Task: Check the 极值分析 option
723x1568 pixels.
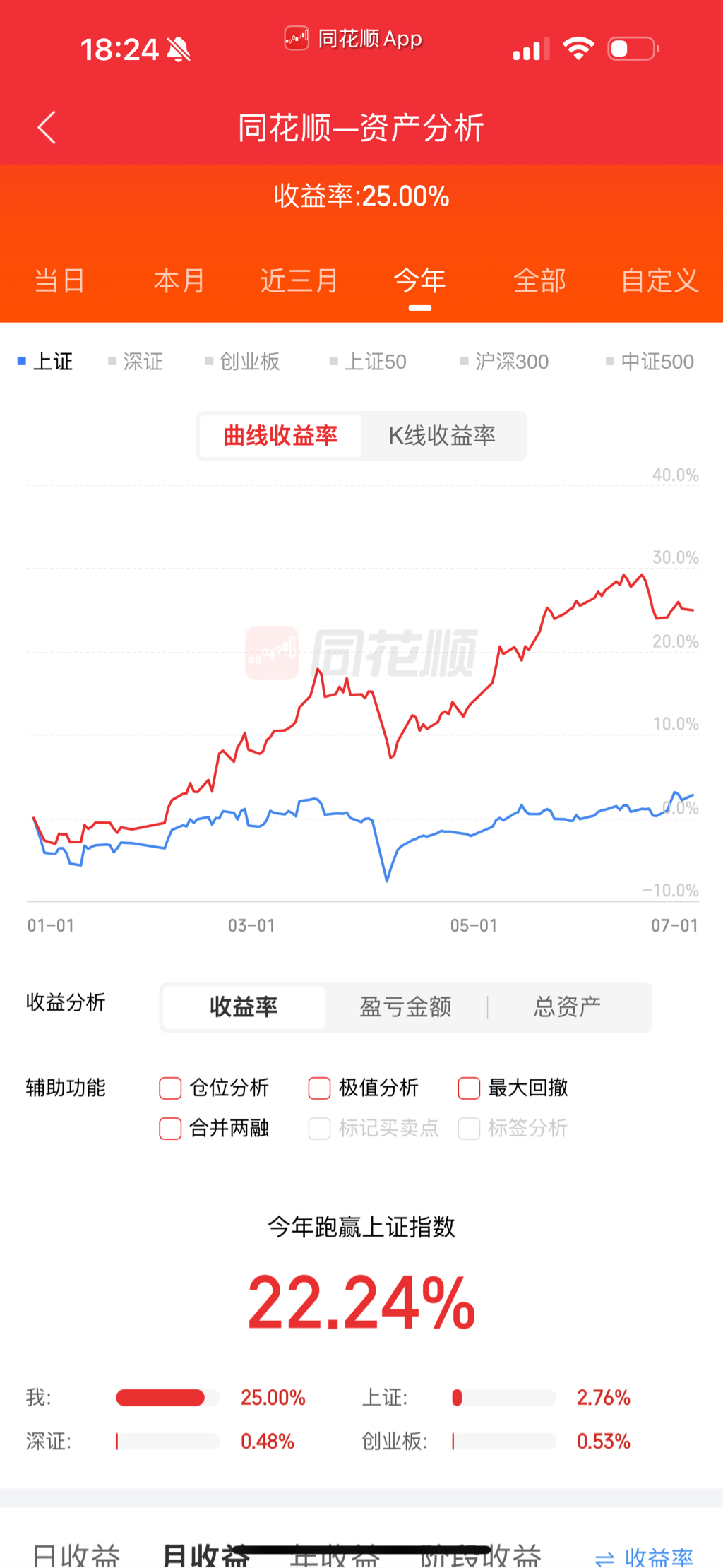Action: 320,1088
